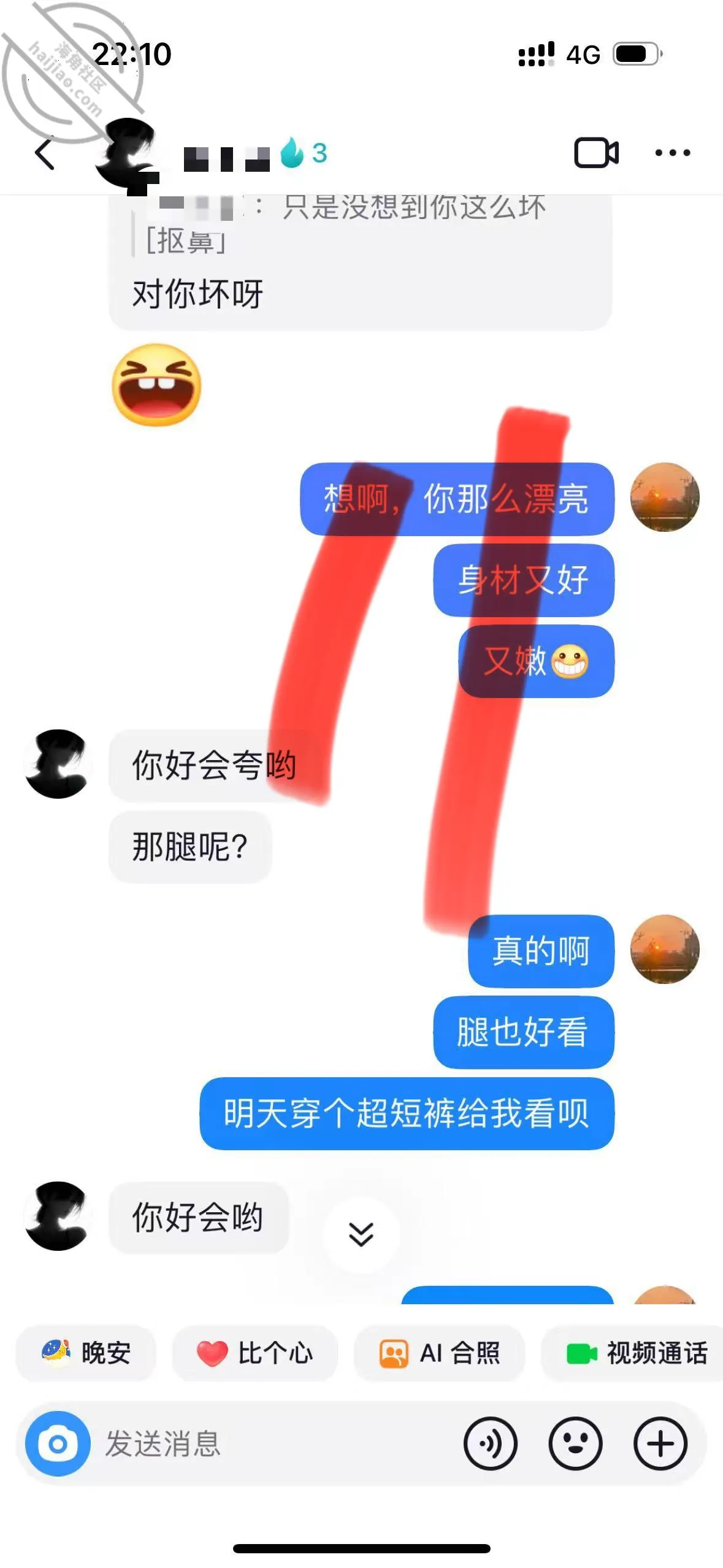Open the three-dot overflow menu
This screenshot has width=723, height=1568.
coord(672,153)
